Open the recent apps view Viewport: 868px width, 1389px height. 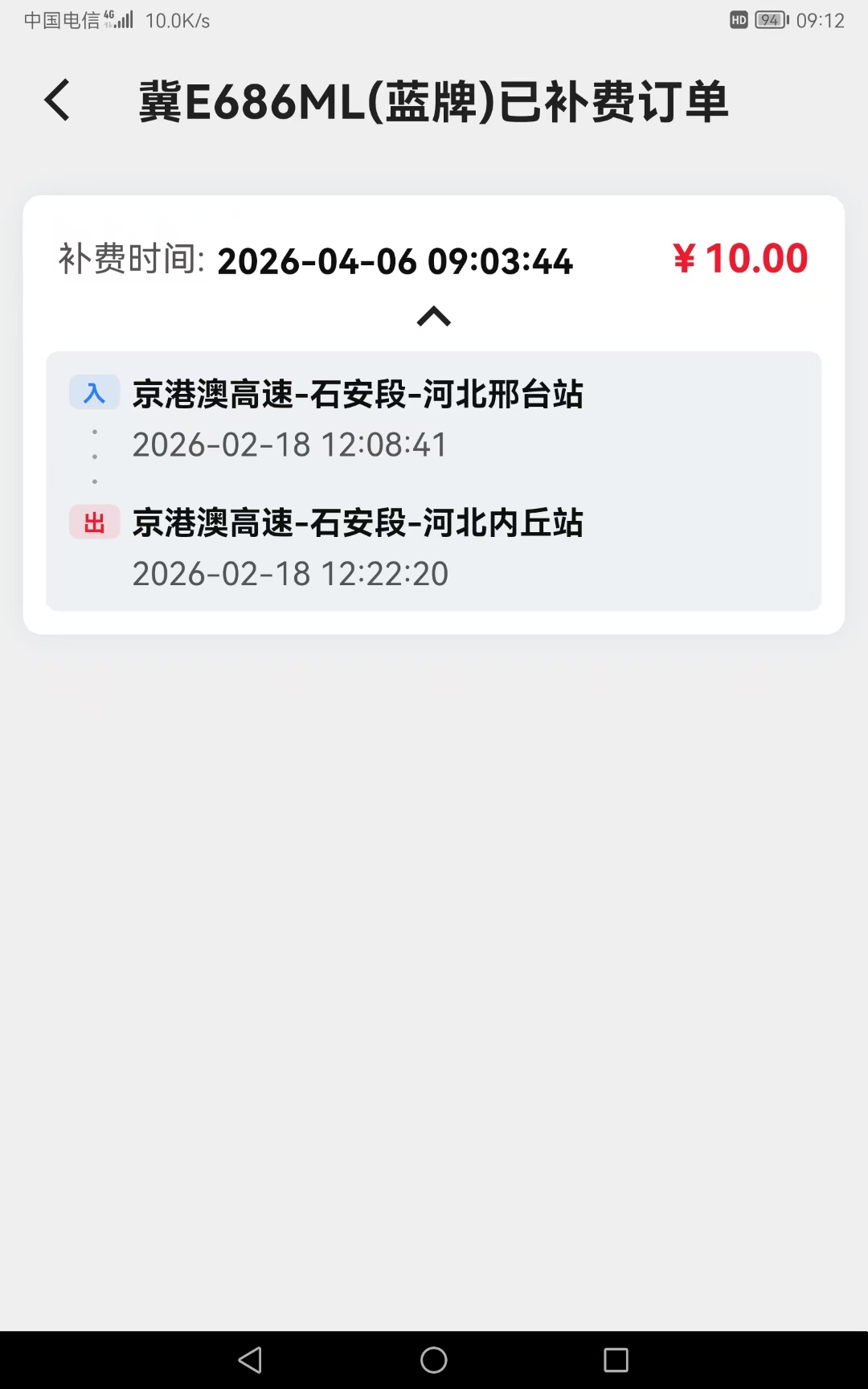[616, 1360]
